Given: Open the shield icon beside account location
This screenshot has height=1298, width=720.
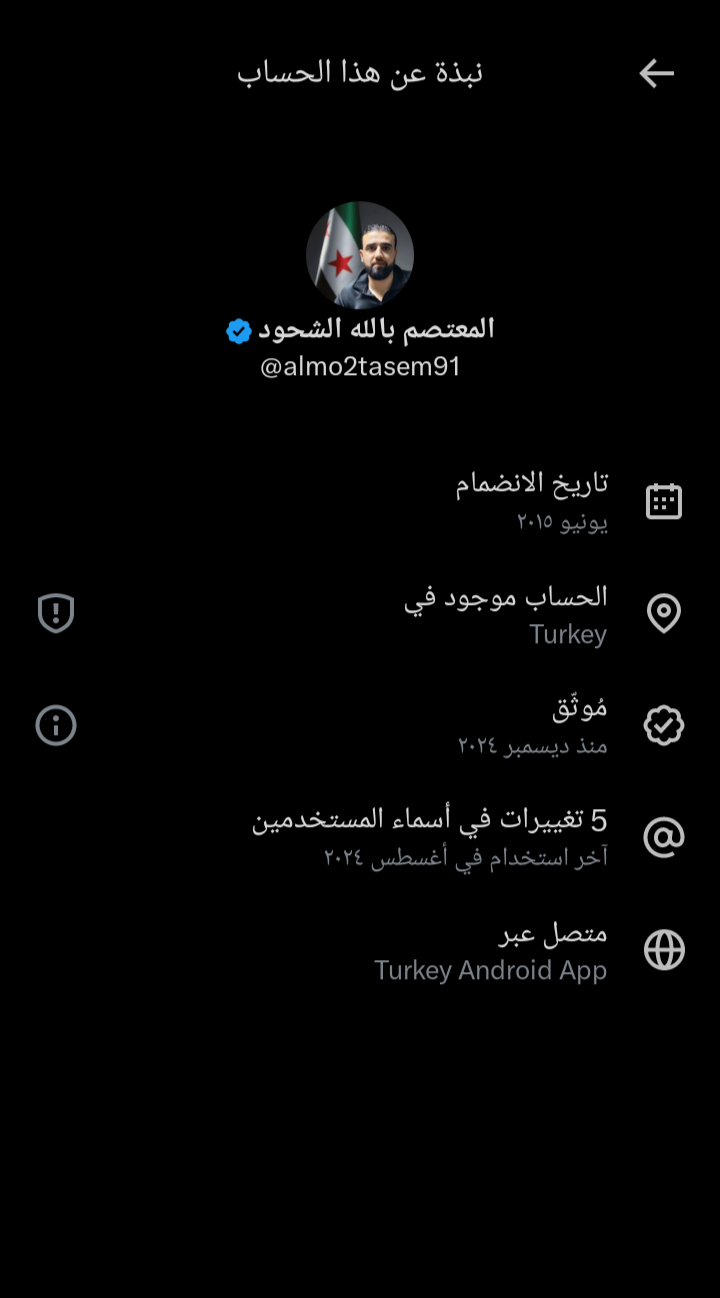Looking at the screenshot, I should (56, 613).
